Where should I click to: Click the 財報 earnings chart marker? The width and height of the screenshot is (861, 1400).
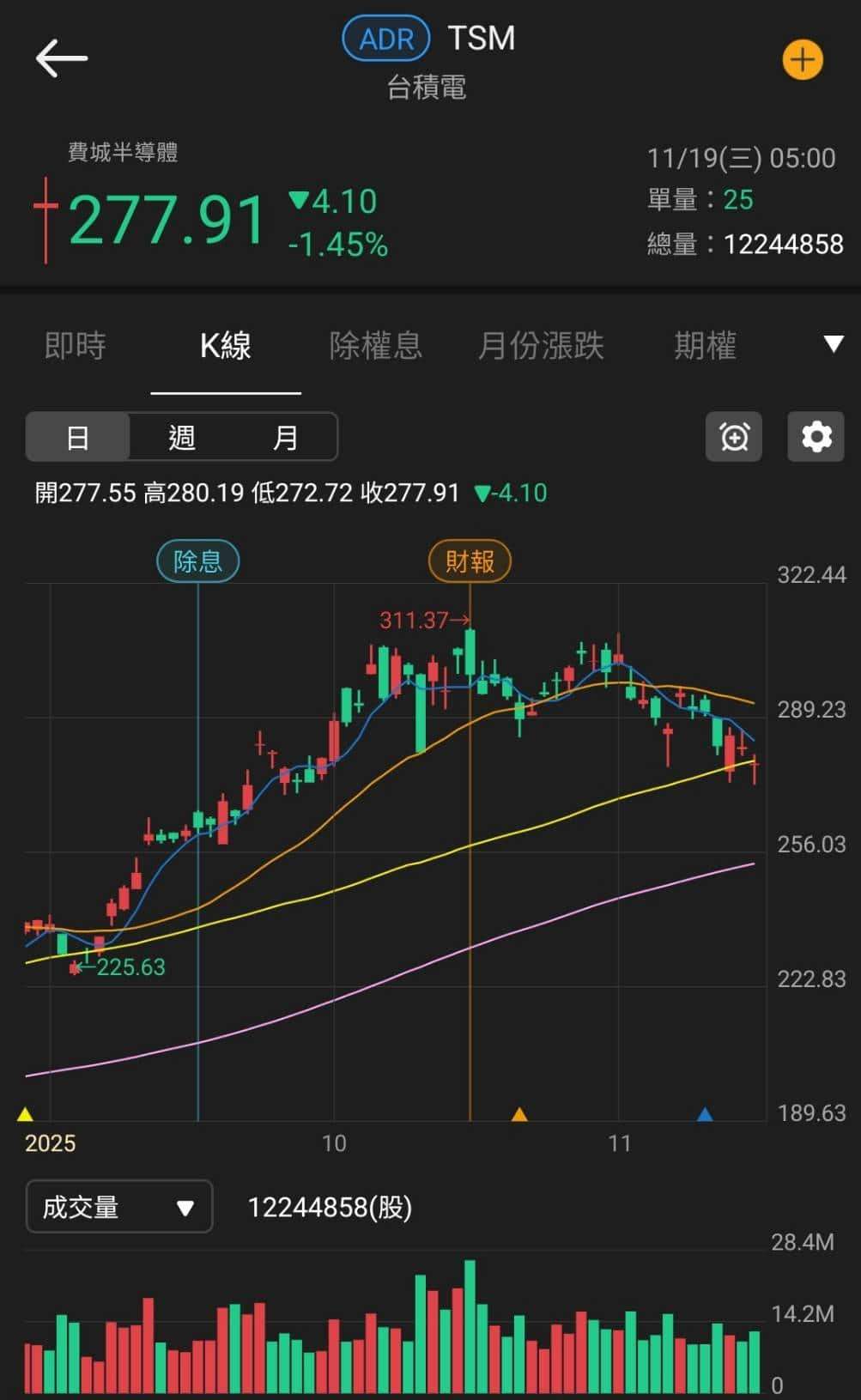pos(470,561)
